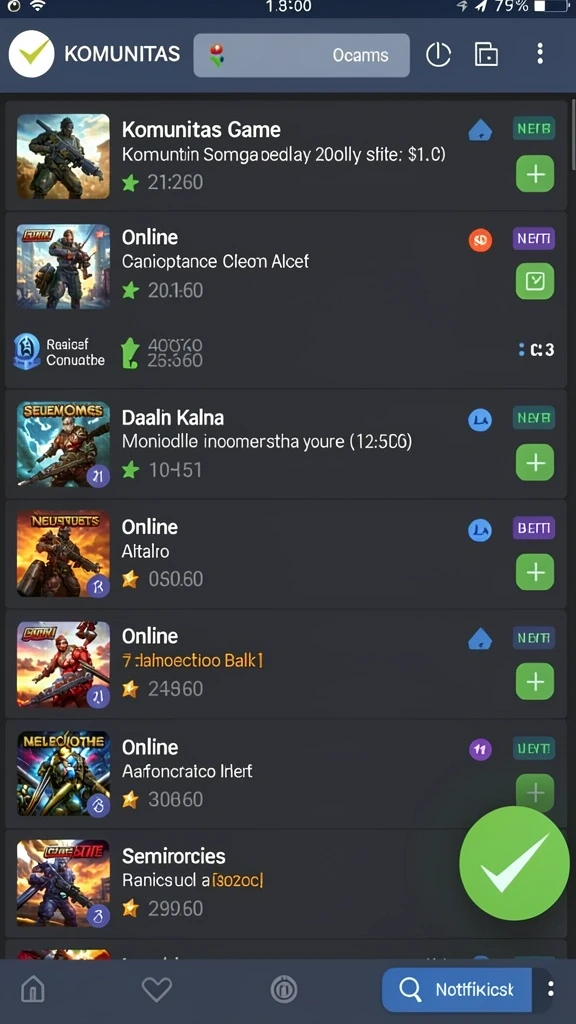Open the Semirorcies listing
The width and height of the screenshot is (576, 1024).
[286, 884]
